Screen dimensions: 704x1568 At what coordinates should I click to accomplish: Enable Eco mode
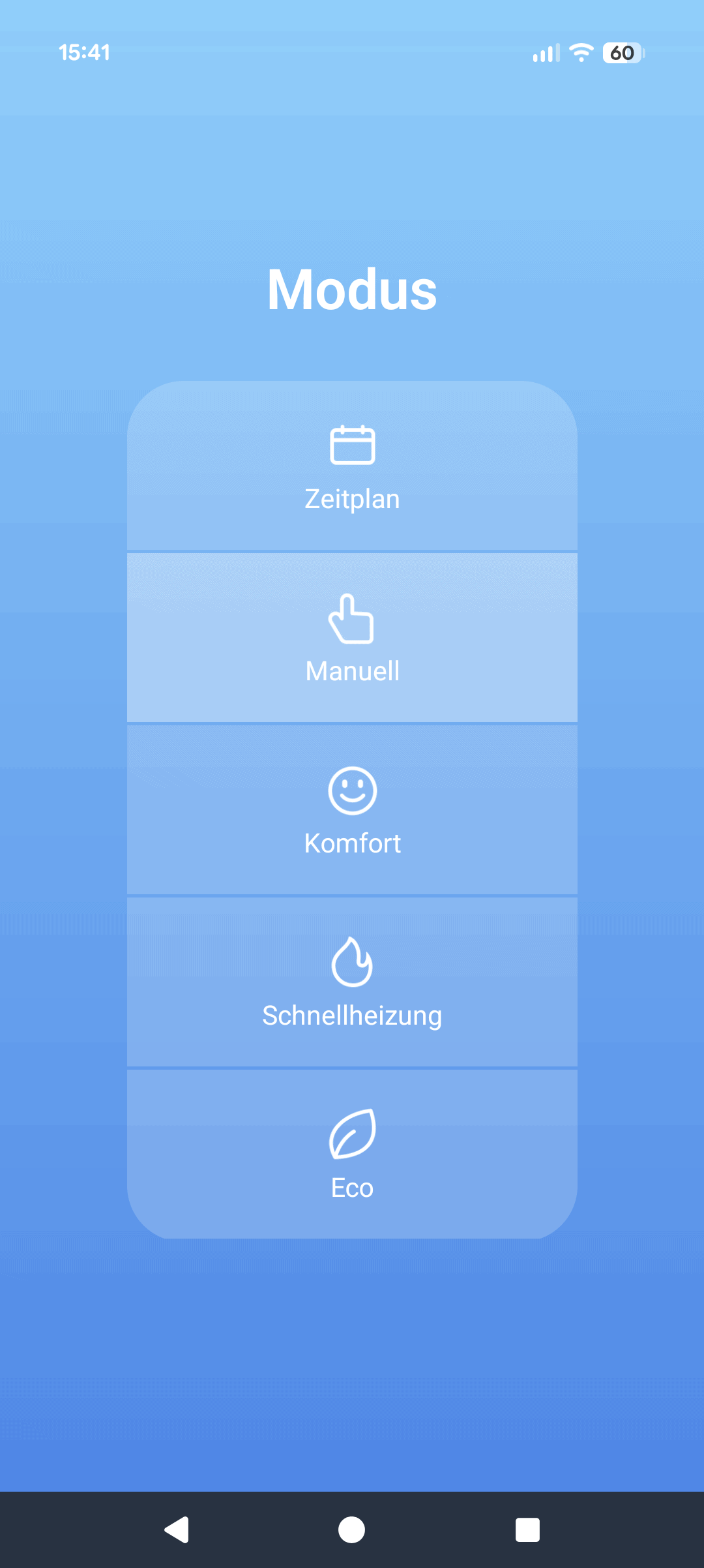[x=352, y=1153]
